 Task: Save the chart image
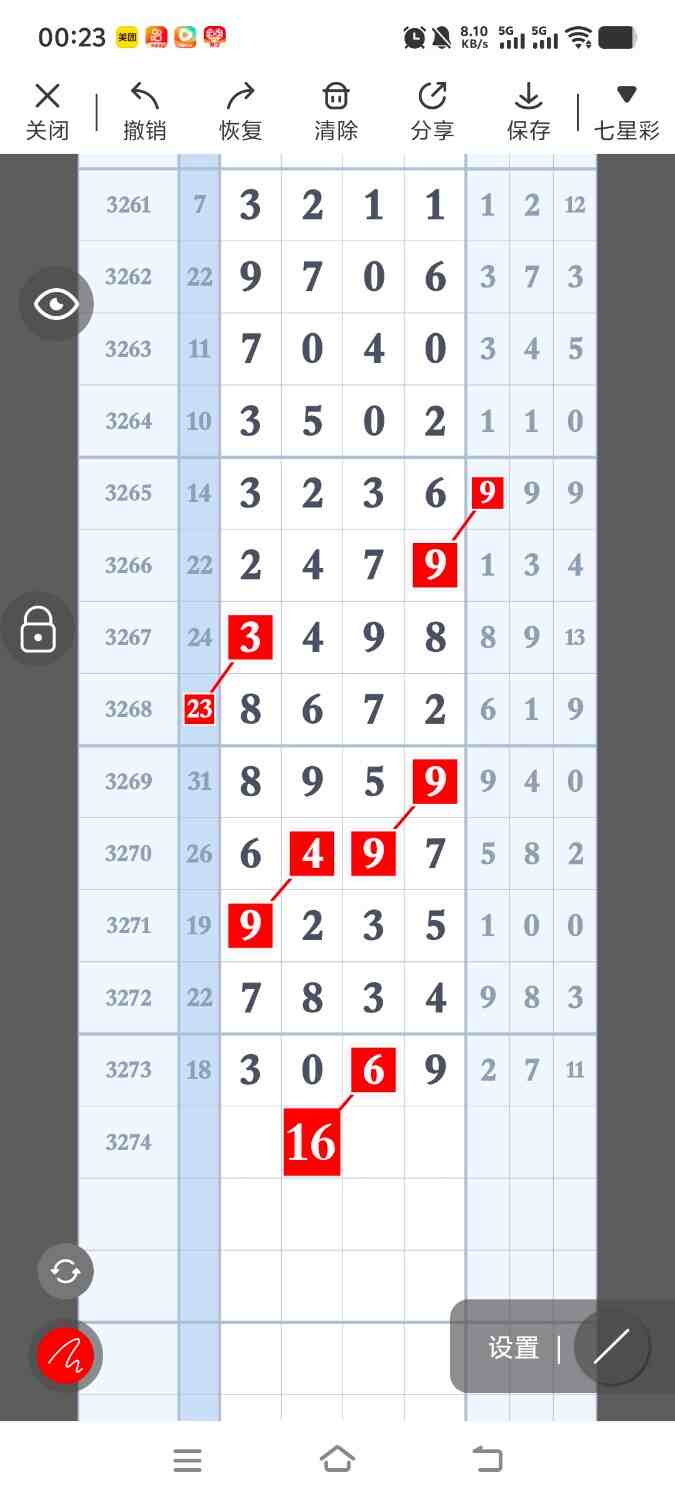pyautogui.click(x=528, y=111)
